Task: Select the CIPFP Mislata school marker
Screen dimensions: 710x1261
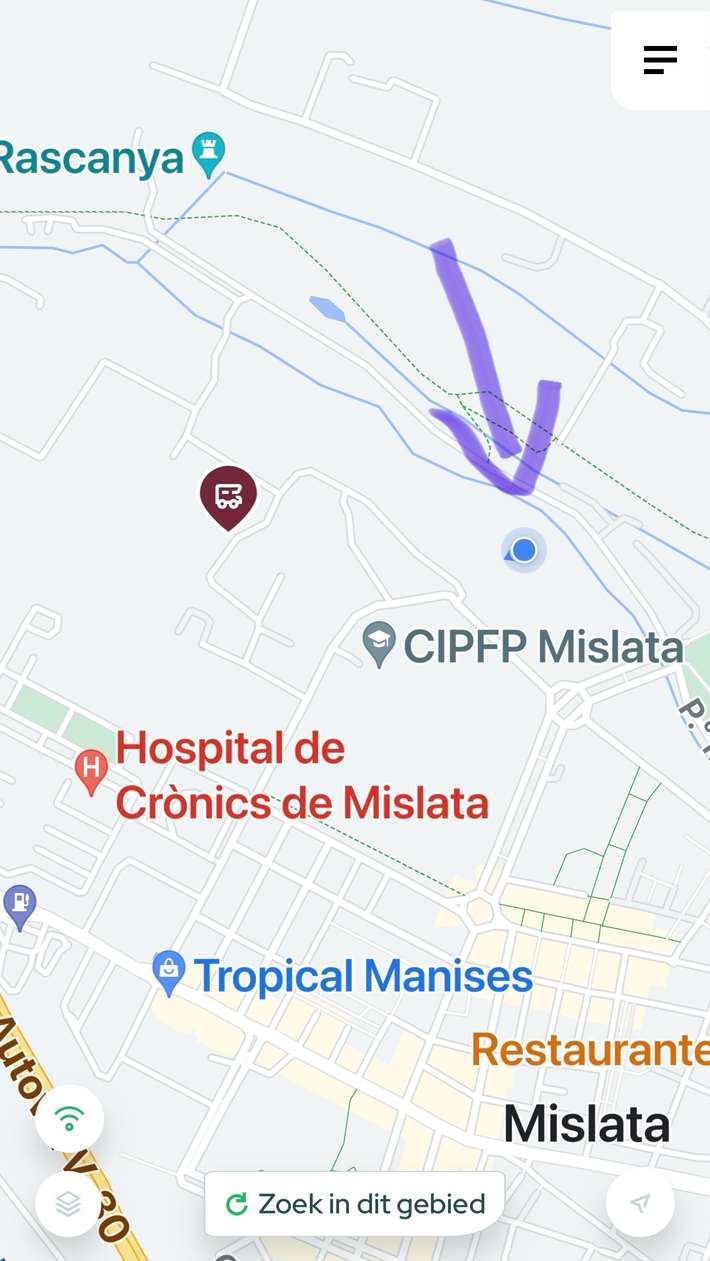Action: pyautogui.click(x=379, y=643)
